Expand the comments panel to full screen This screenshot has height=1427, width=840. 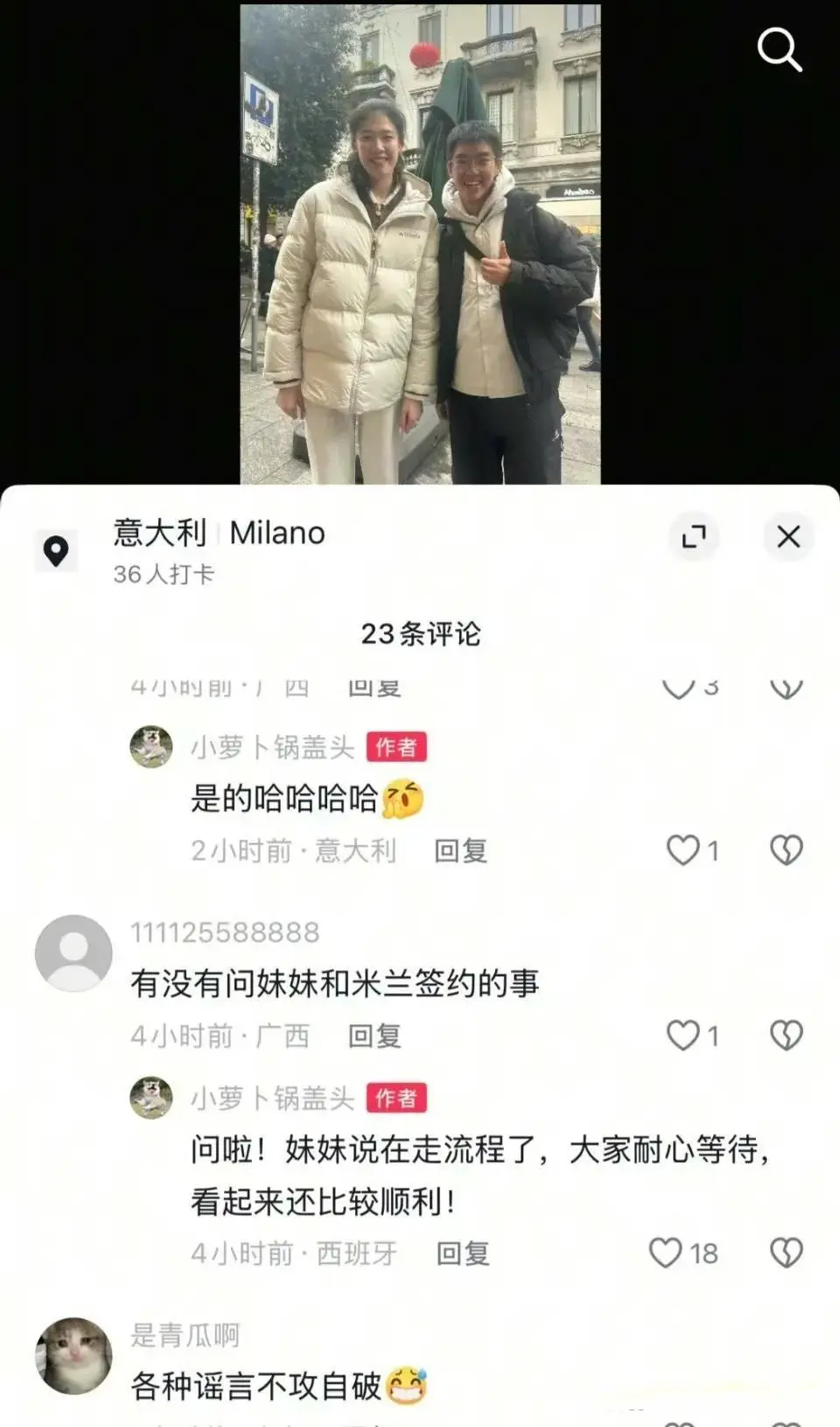[x=694, y=536]
